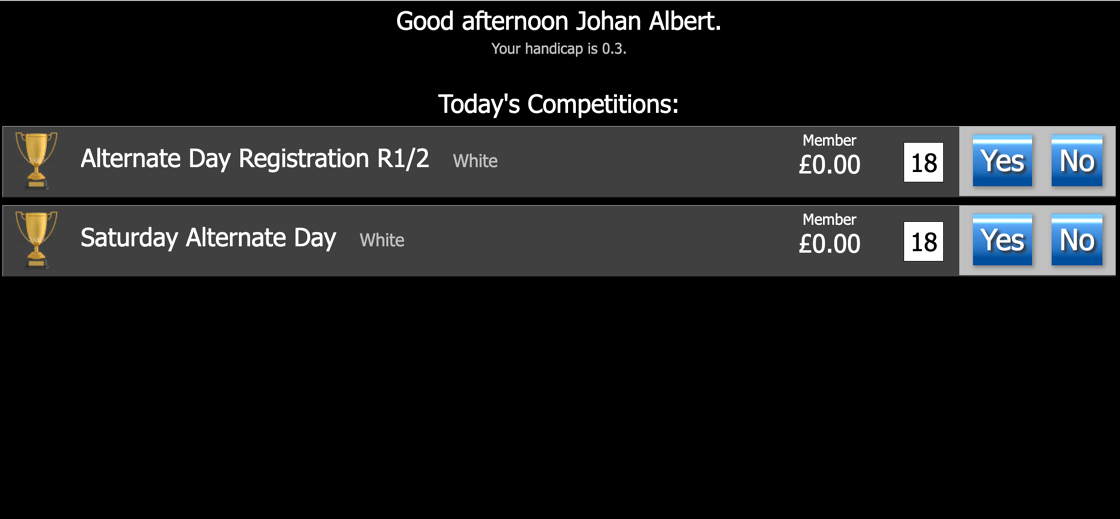The image size is (1120, 519).
Task: Select Yes for Alternate Day Registration R1/2
Action: pyautogui.click(x=1002, y=161)
